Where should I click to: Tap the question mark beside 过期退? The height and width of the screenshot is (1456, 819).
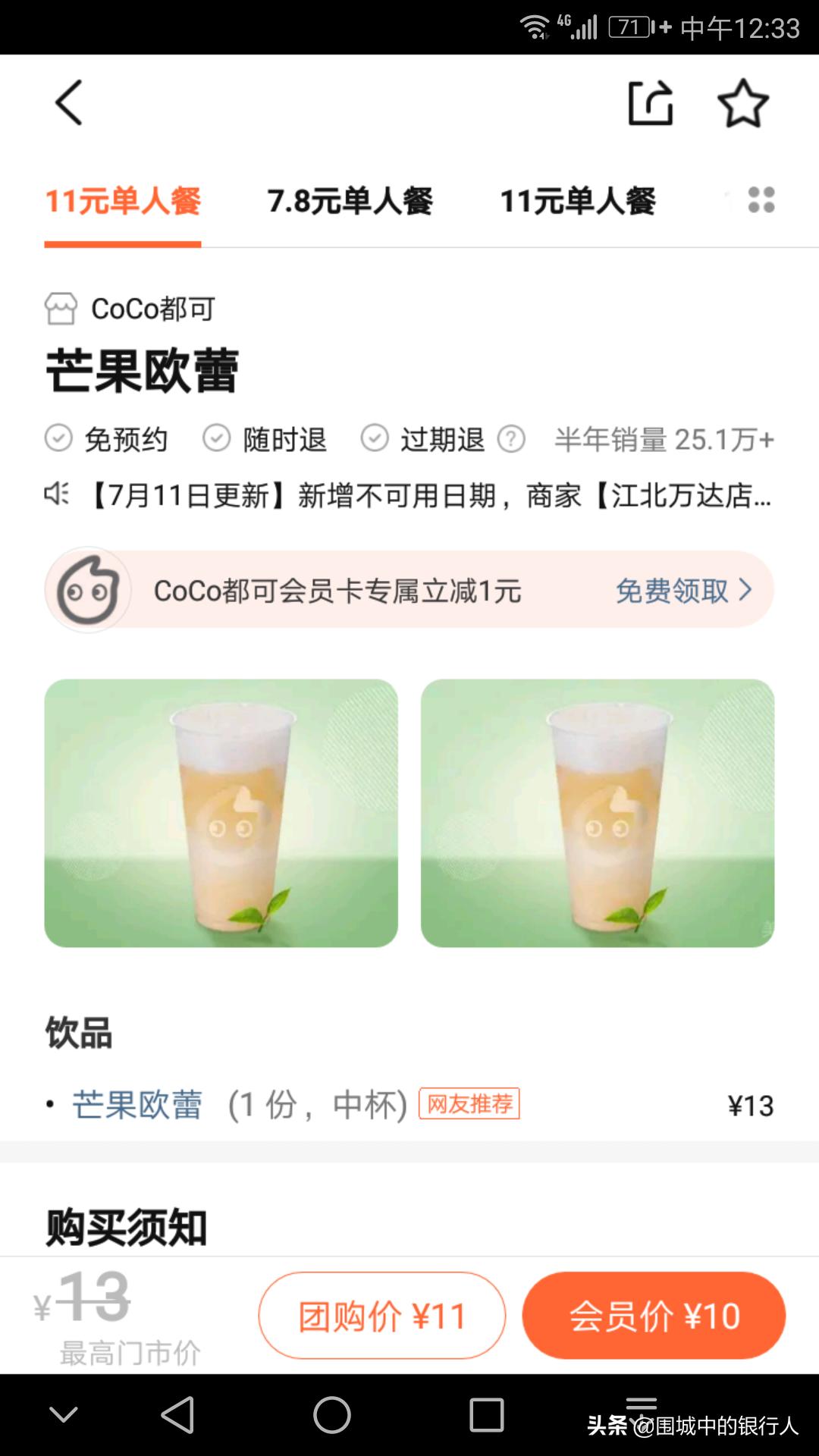click(513, 440)
